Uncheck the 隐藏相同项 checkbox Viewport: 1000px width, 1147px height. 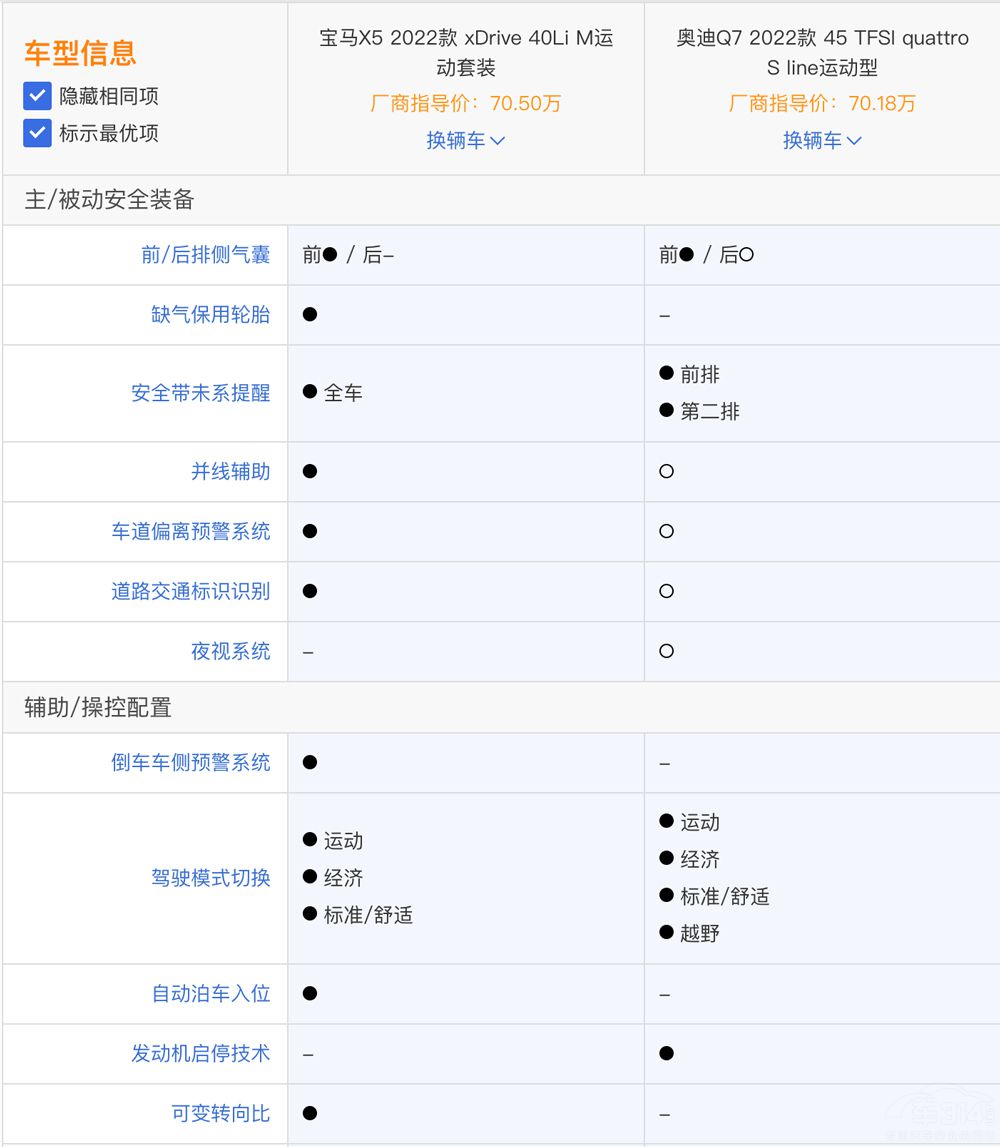[37, 96]
